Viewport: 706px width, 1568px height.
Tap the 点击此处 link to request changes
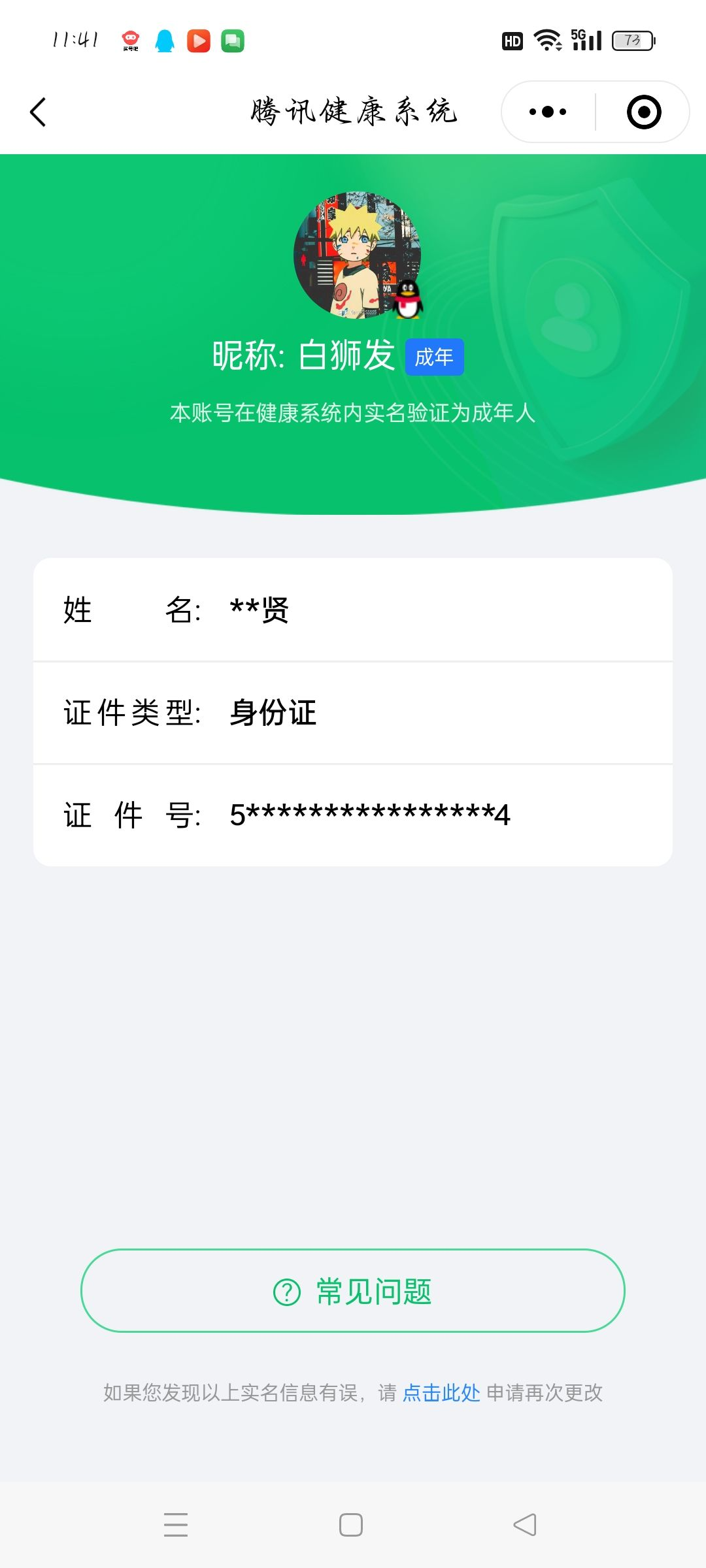pyautogui.click(x=441, y=1393)
